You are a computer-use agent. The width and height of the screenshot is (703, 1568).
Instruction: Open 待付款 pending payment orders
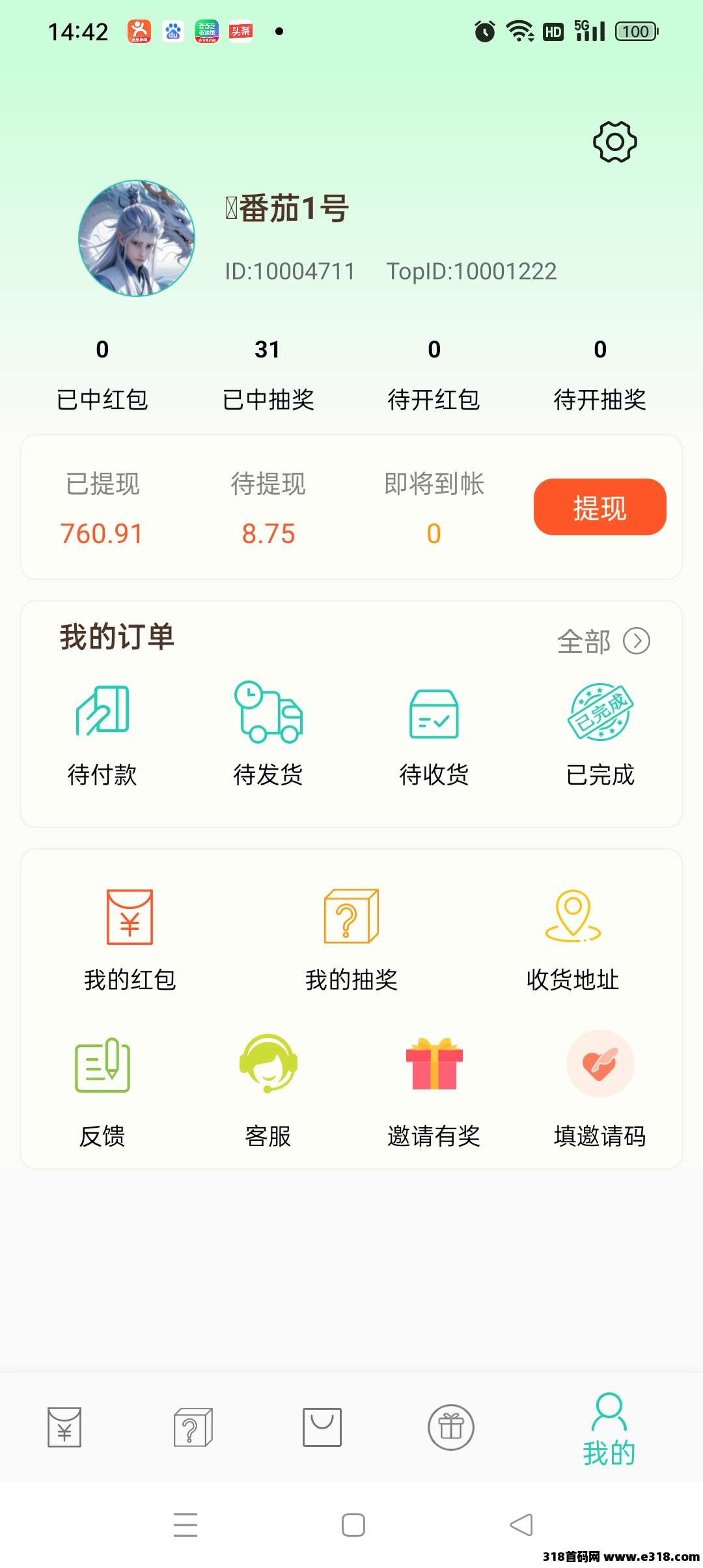[102, 729]
